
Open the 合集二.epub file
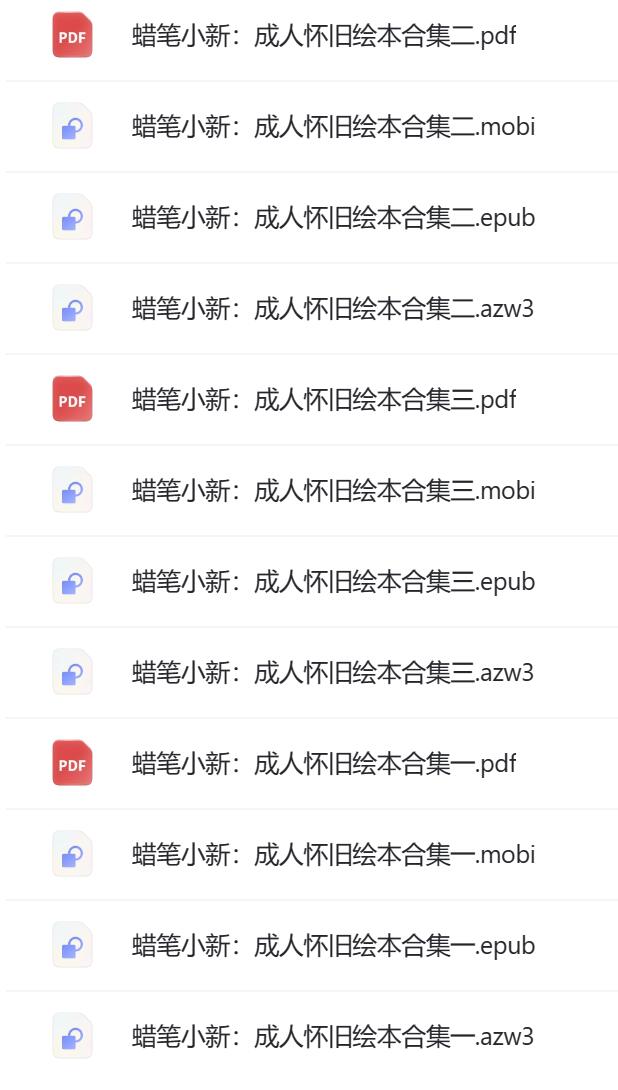[333, 219]
